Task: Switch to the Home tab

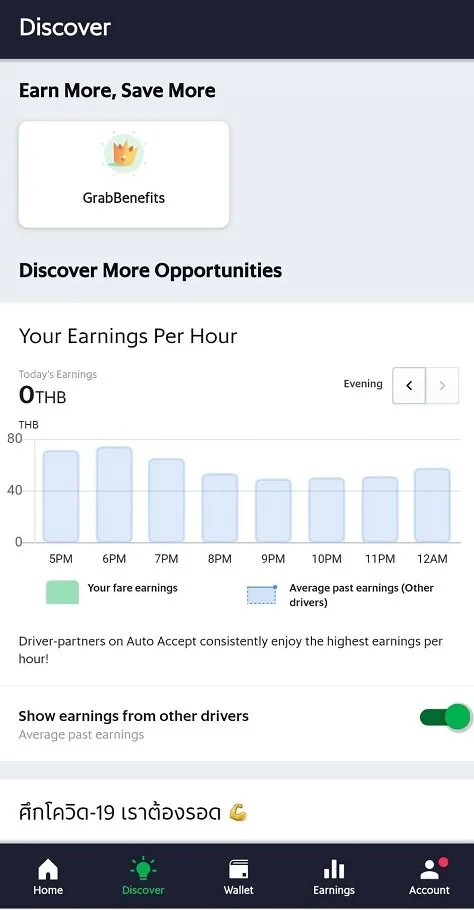Action: (x=48, y=876)
